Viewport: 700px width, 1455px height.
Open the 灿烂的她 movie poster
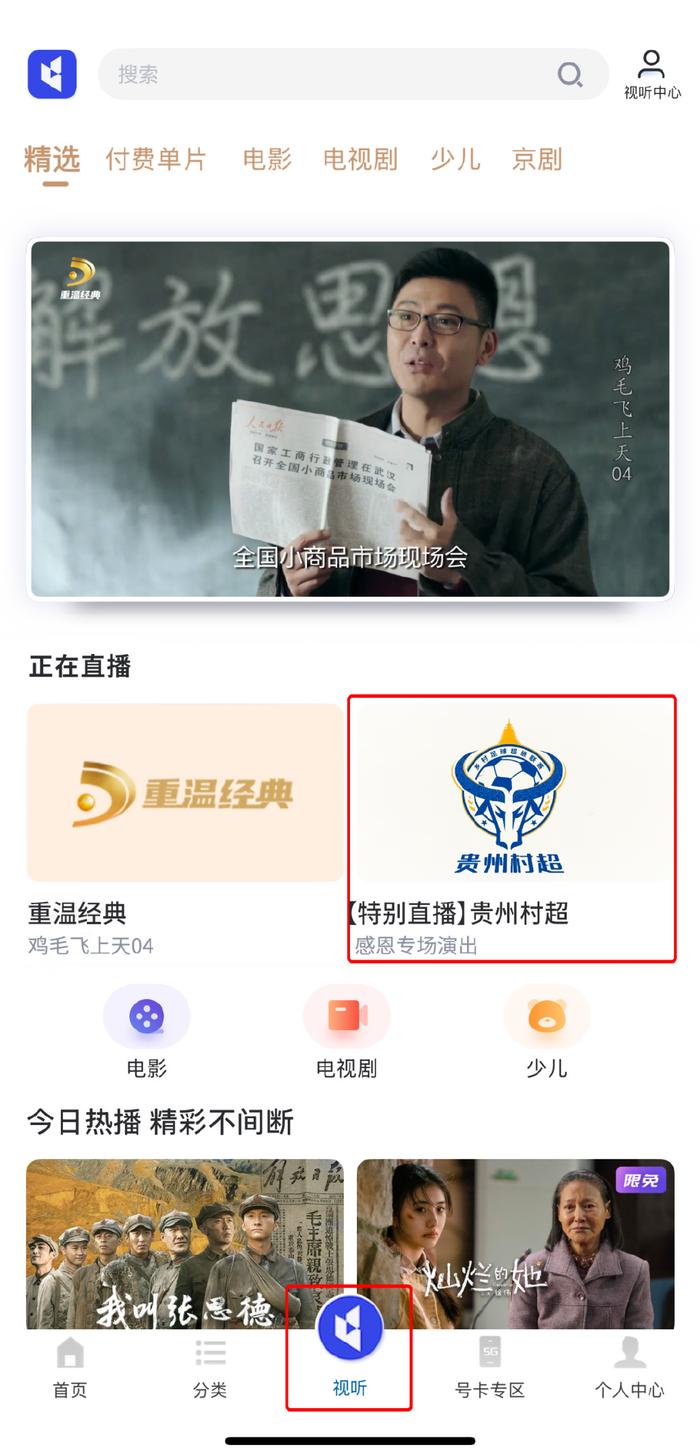click(515, 1242)
